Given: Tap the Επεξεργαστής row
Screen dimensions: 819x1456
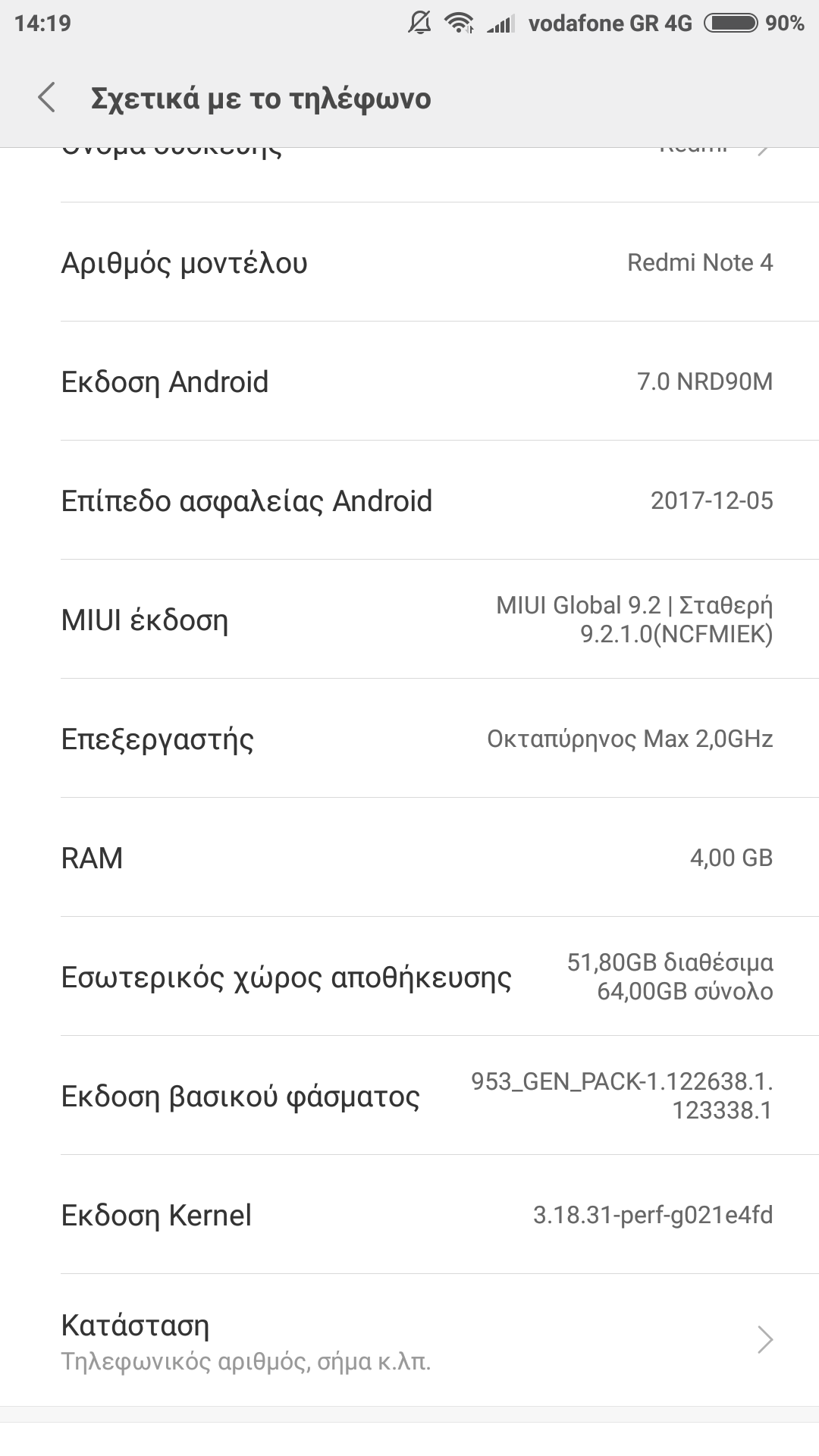Looking at the screenshot, I should 409,739.
